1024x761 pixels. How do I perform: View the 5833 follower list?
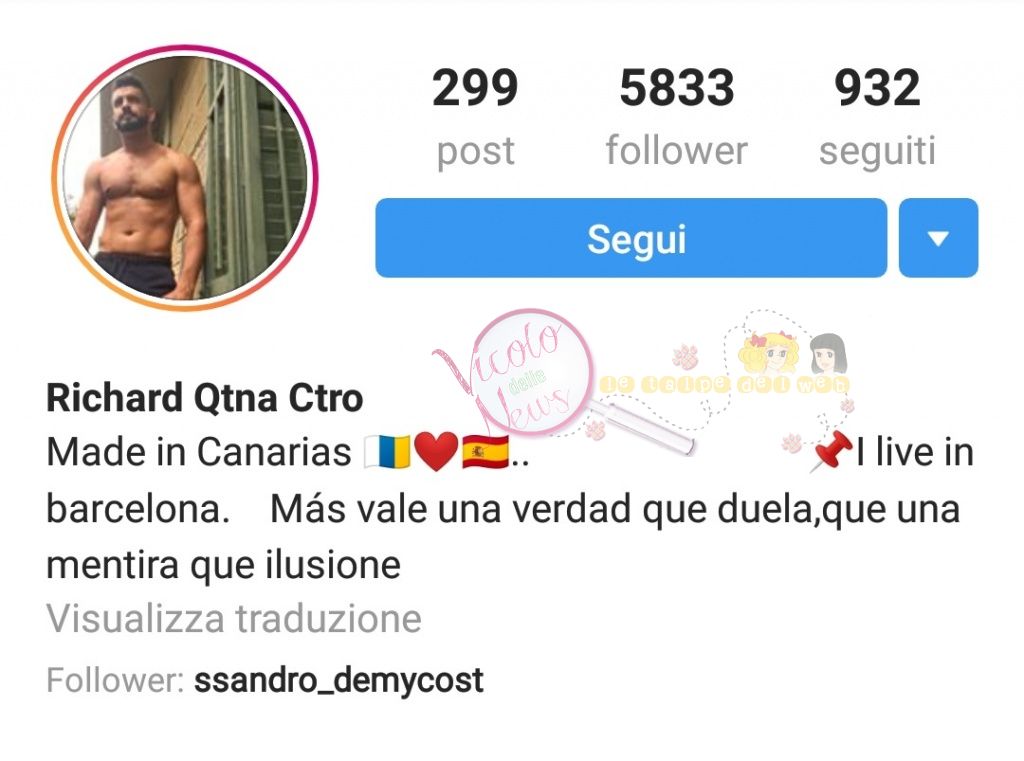[676, 118]
